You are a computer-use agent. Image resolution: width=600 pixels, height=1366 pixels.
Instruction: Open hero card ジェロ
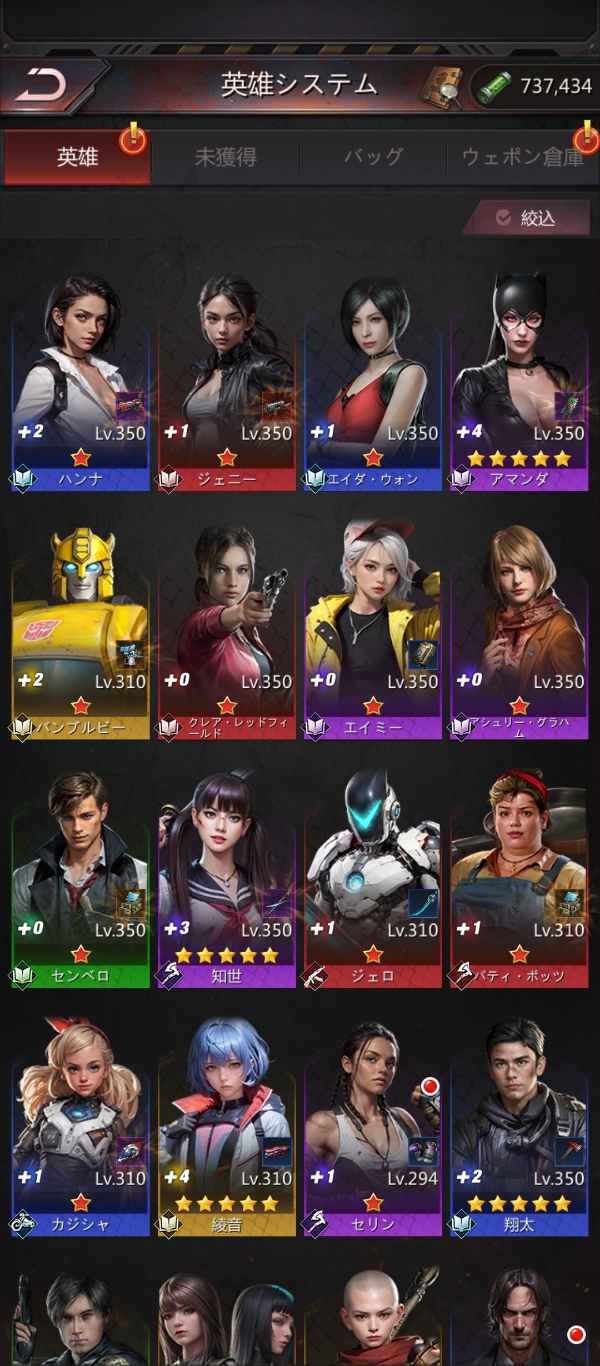point(373,876)
